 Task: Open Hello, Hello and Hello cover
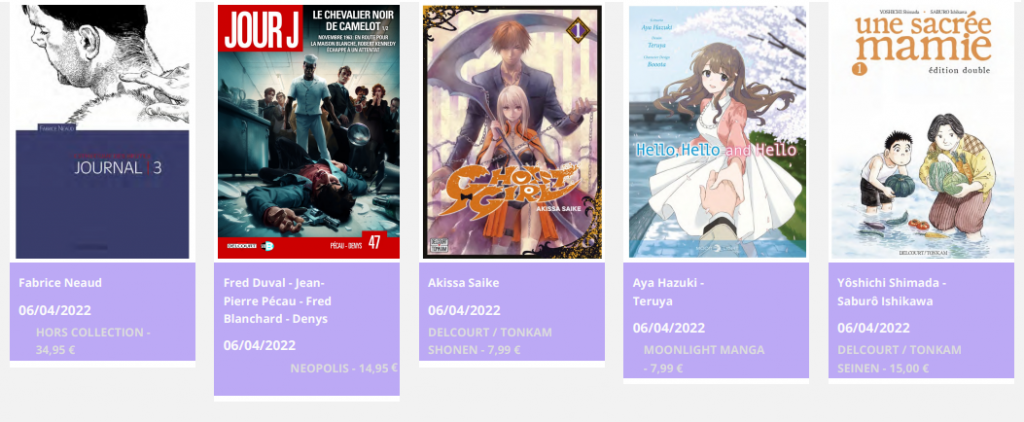[718, 132]
